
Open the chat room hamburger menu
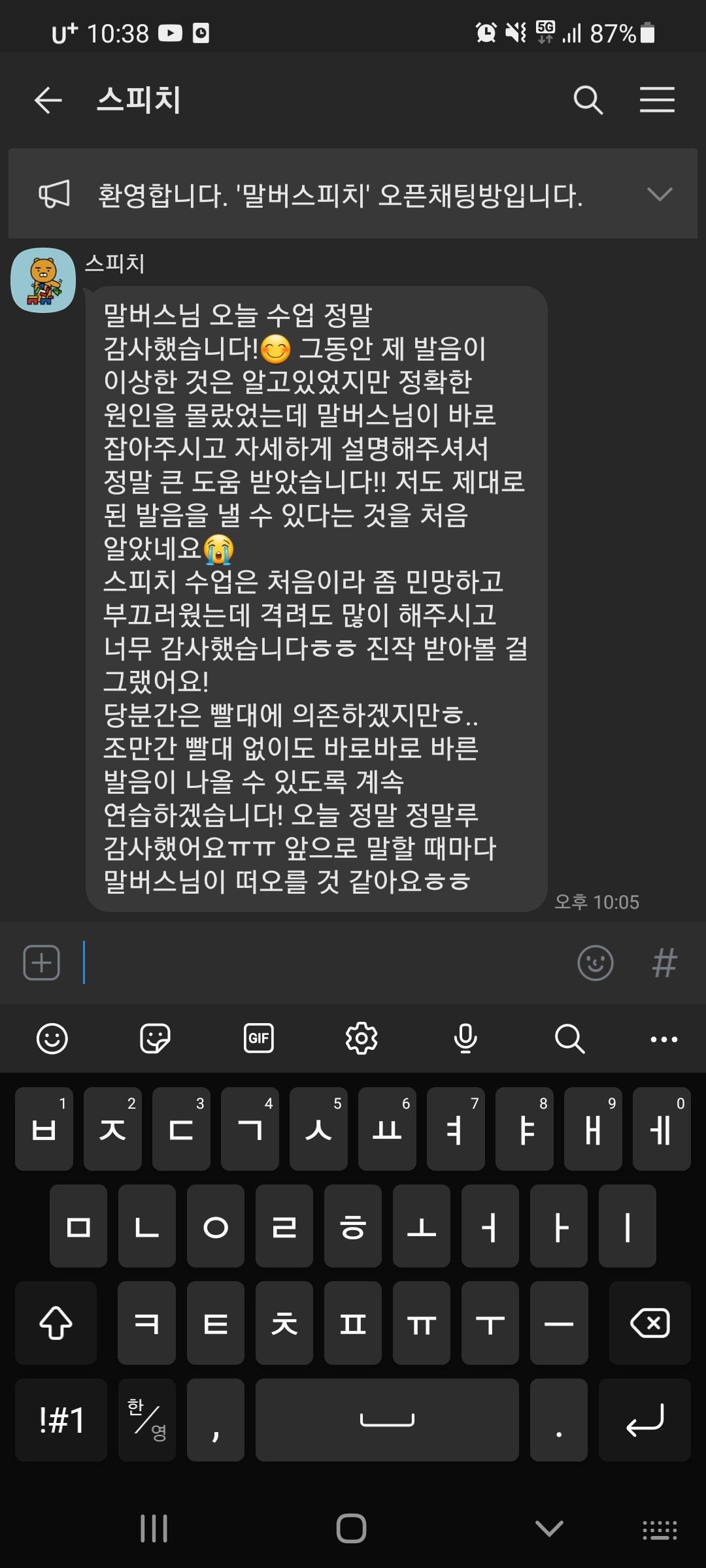[657, 101]
